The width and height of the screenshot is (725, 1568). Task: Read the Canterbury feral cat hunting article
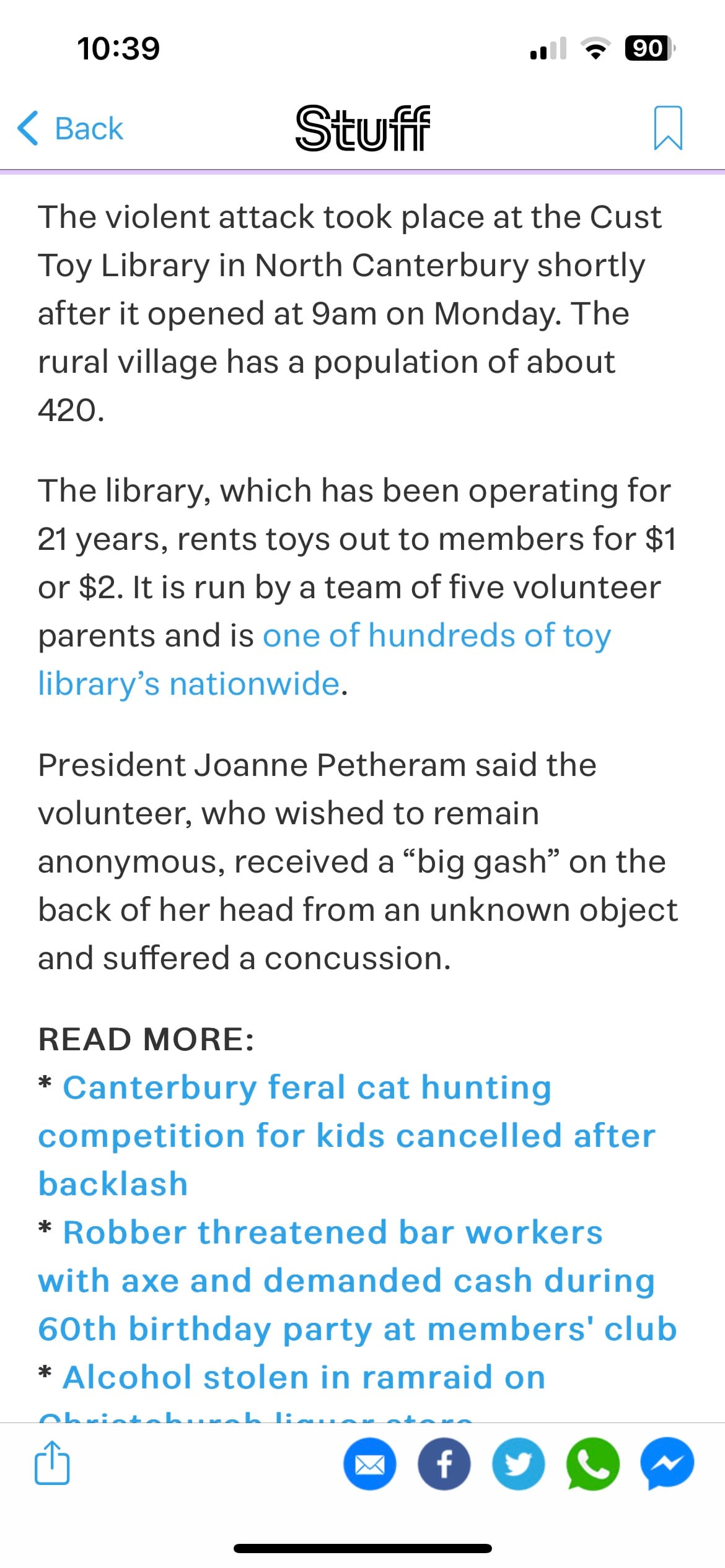(346, 1136)
